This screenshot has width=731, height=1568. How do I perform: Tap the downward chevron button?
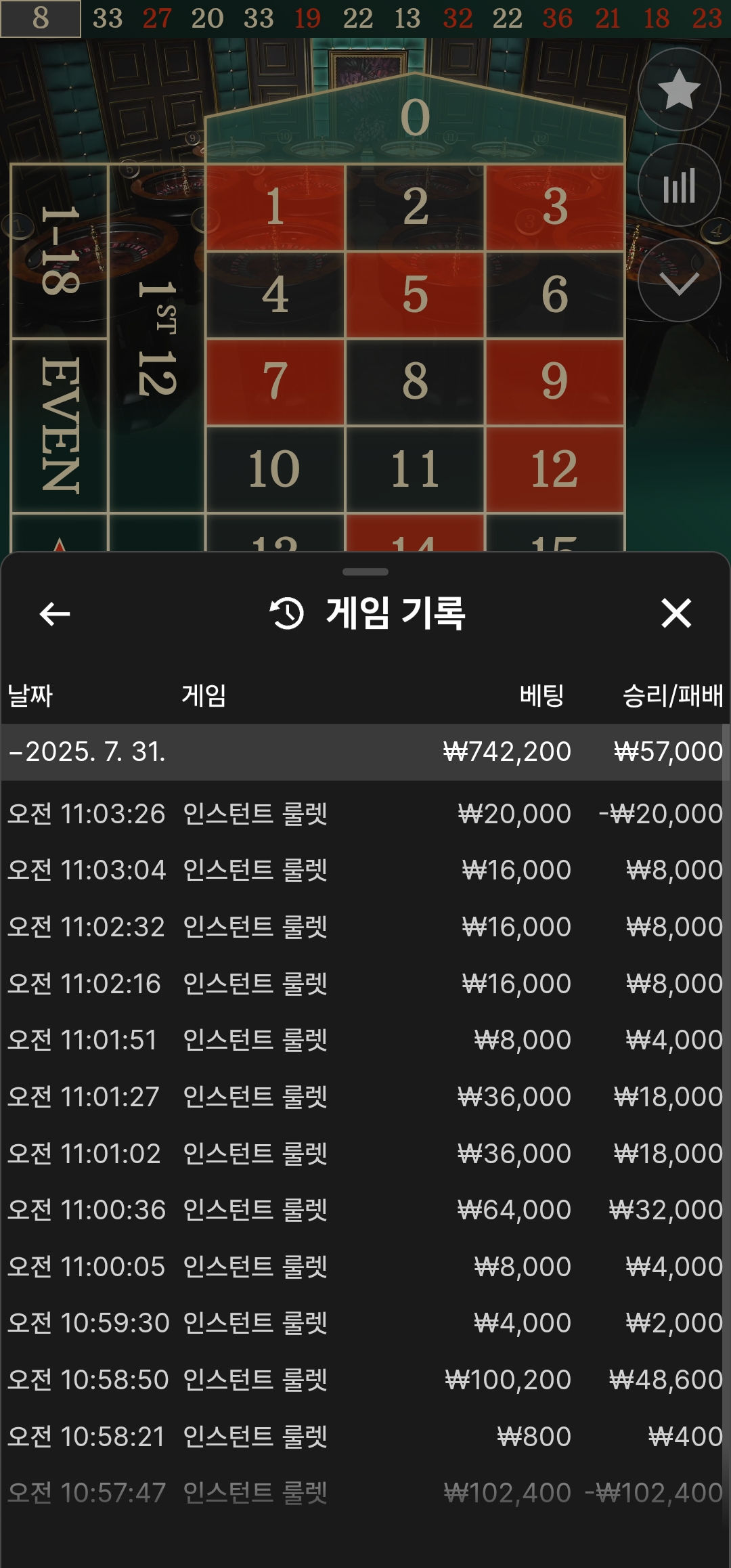coord(679,281)
